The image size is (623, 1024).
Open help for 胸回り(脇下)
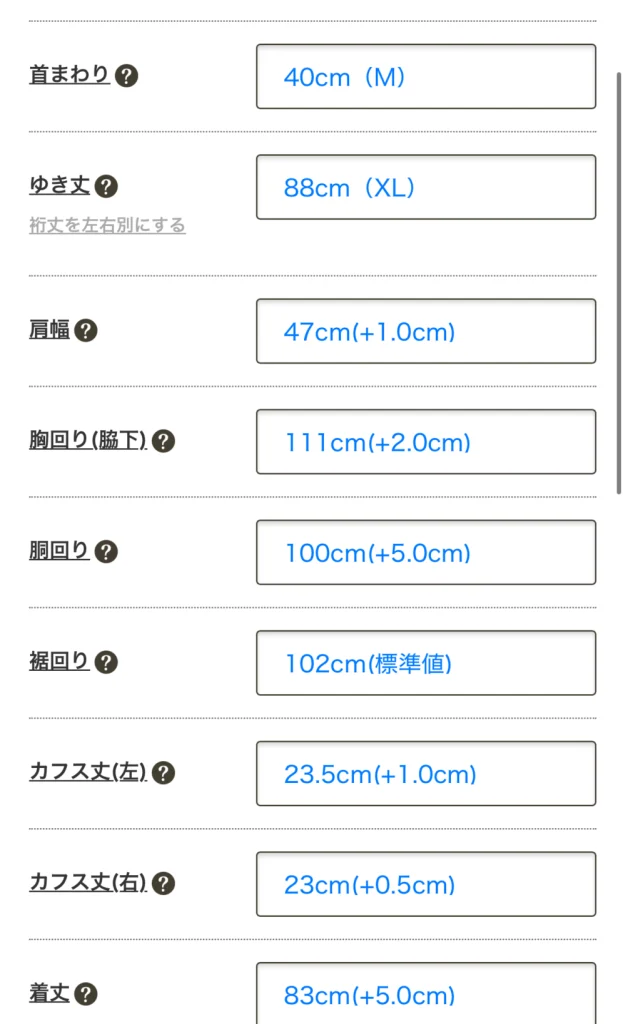click(163, 442)
